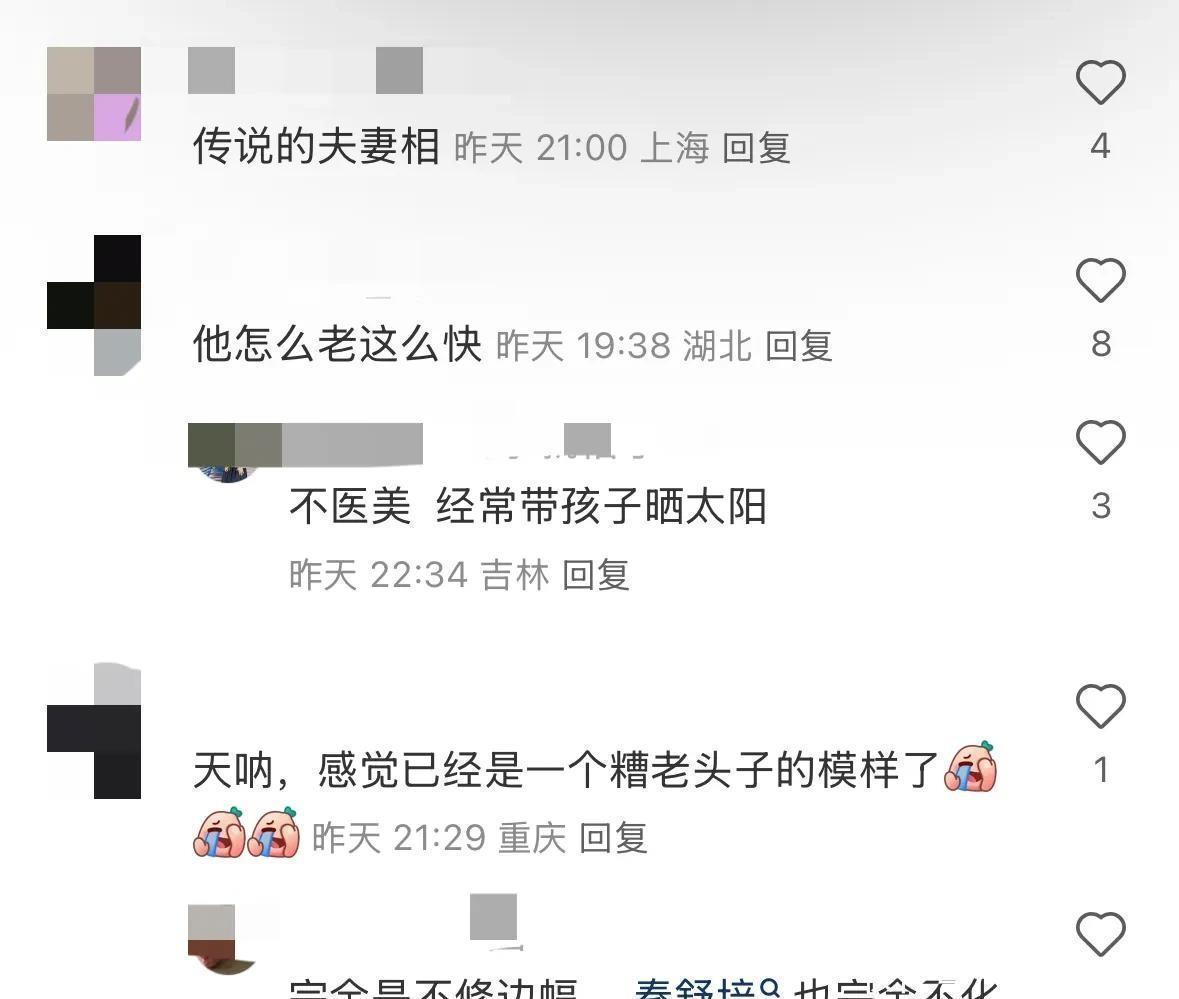Image resolution: width=1179 pixels, height=999 pixels.
Task: Like the reply 不医美 经常带孩子晒太阳
Action: (1100, 441)
